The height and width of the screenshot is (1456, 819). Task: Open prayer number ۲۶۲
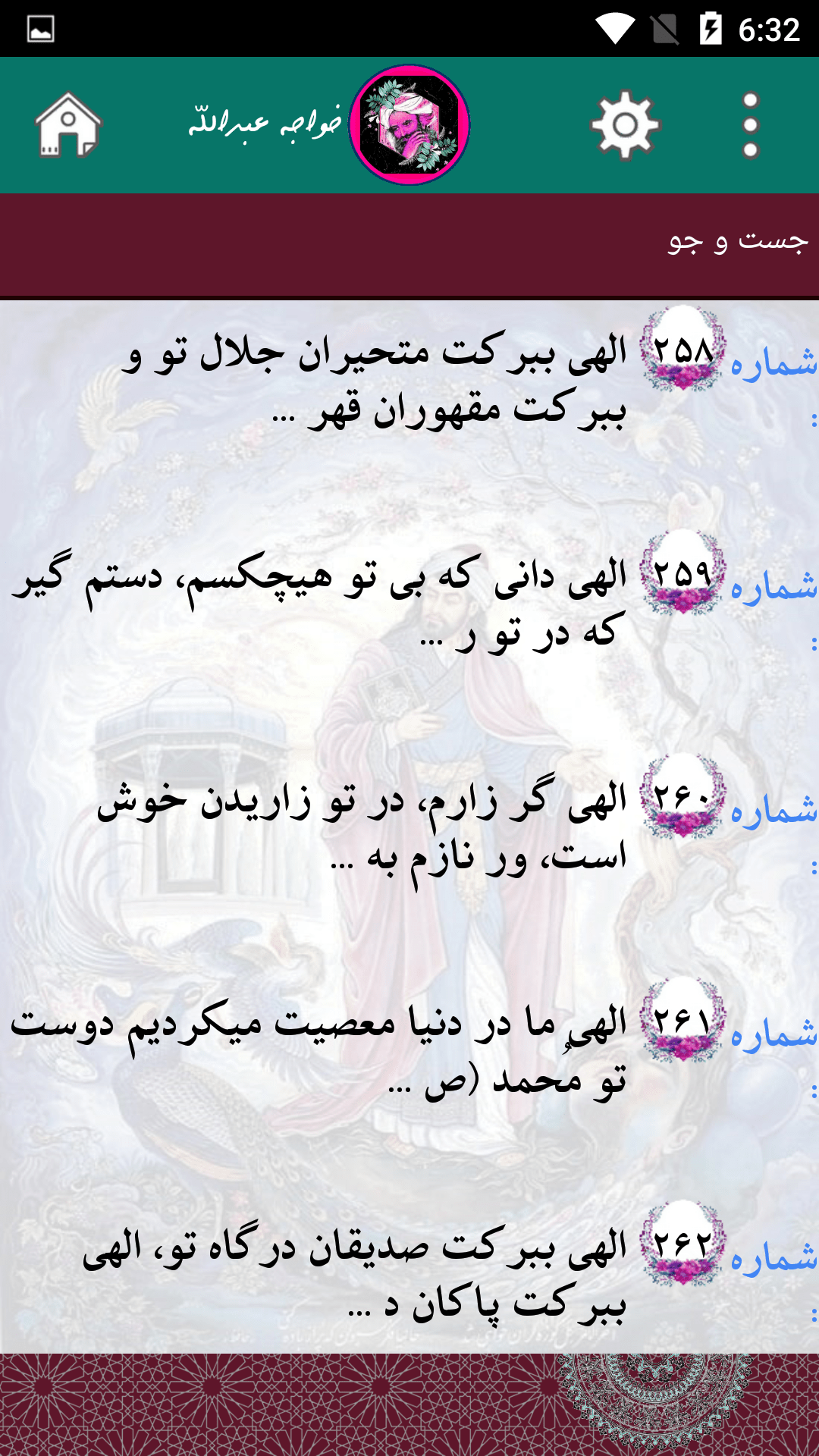pyautogui.click(x=409, y=1274)
